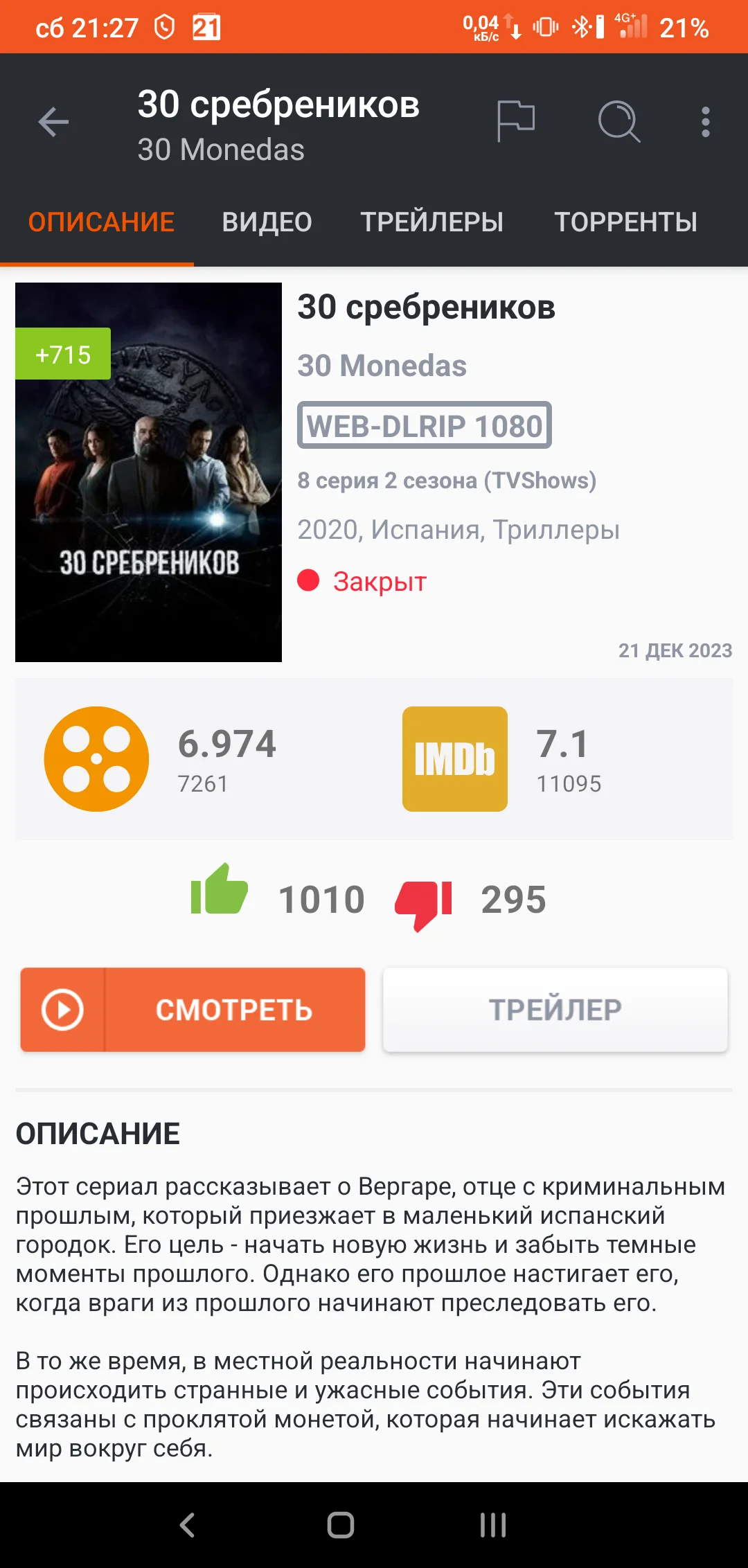Open the three-dot overflow menu
Viewport: 748px width, 1568px height.
[706, 123]
